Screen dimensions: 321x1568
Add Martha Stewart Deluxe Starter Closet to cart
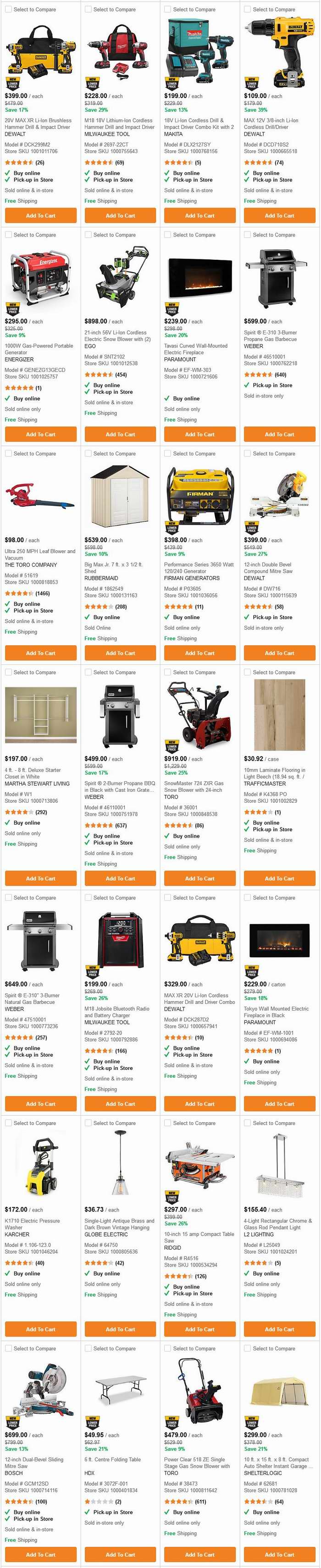coord(40,878)
